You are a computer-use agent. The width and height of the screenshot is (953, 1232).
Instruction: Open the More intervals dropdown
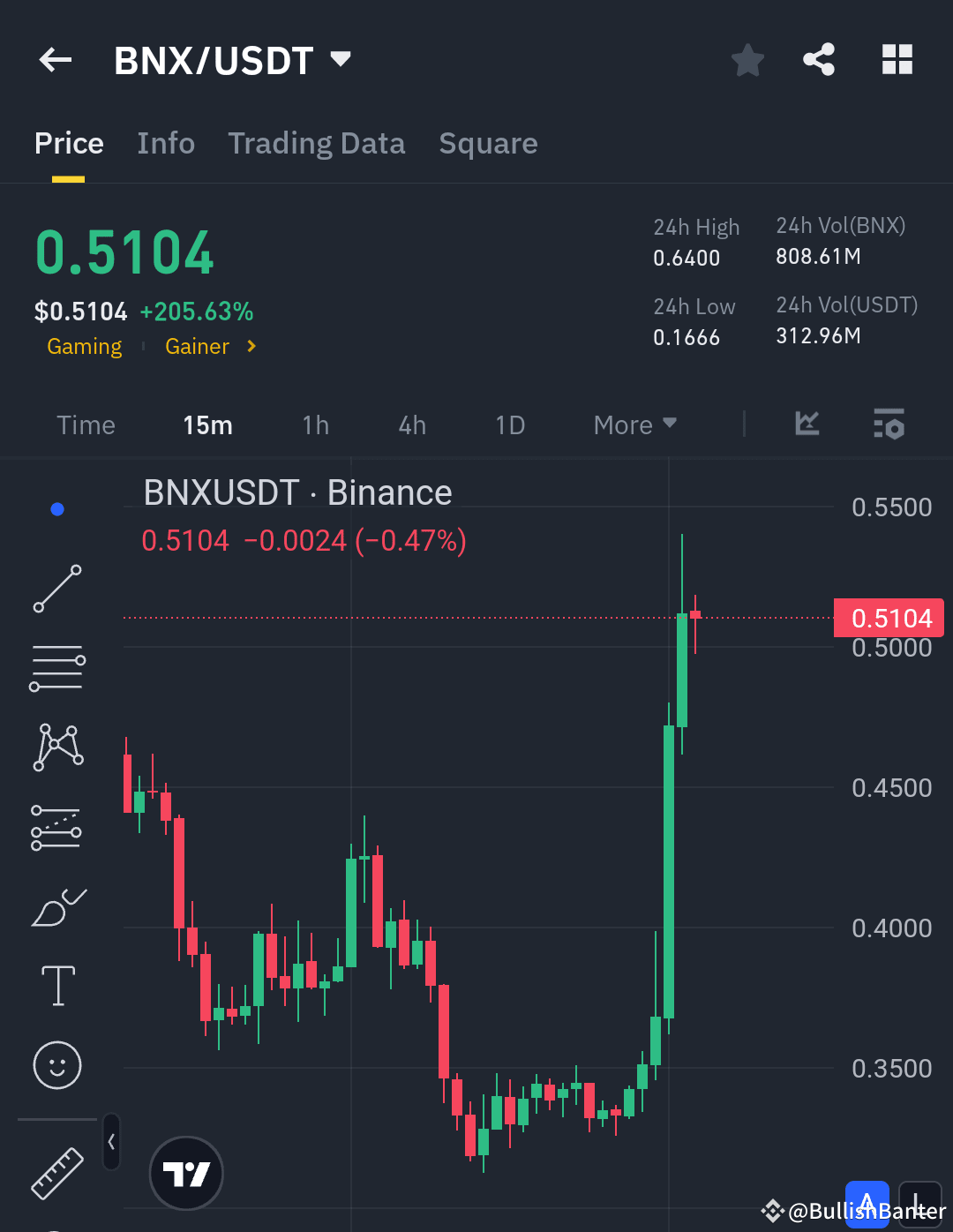coord(634,424)
